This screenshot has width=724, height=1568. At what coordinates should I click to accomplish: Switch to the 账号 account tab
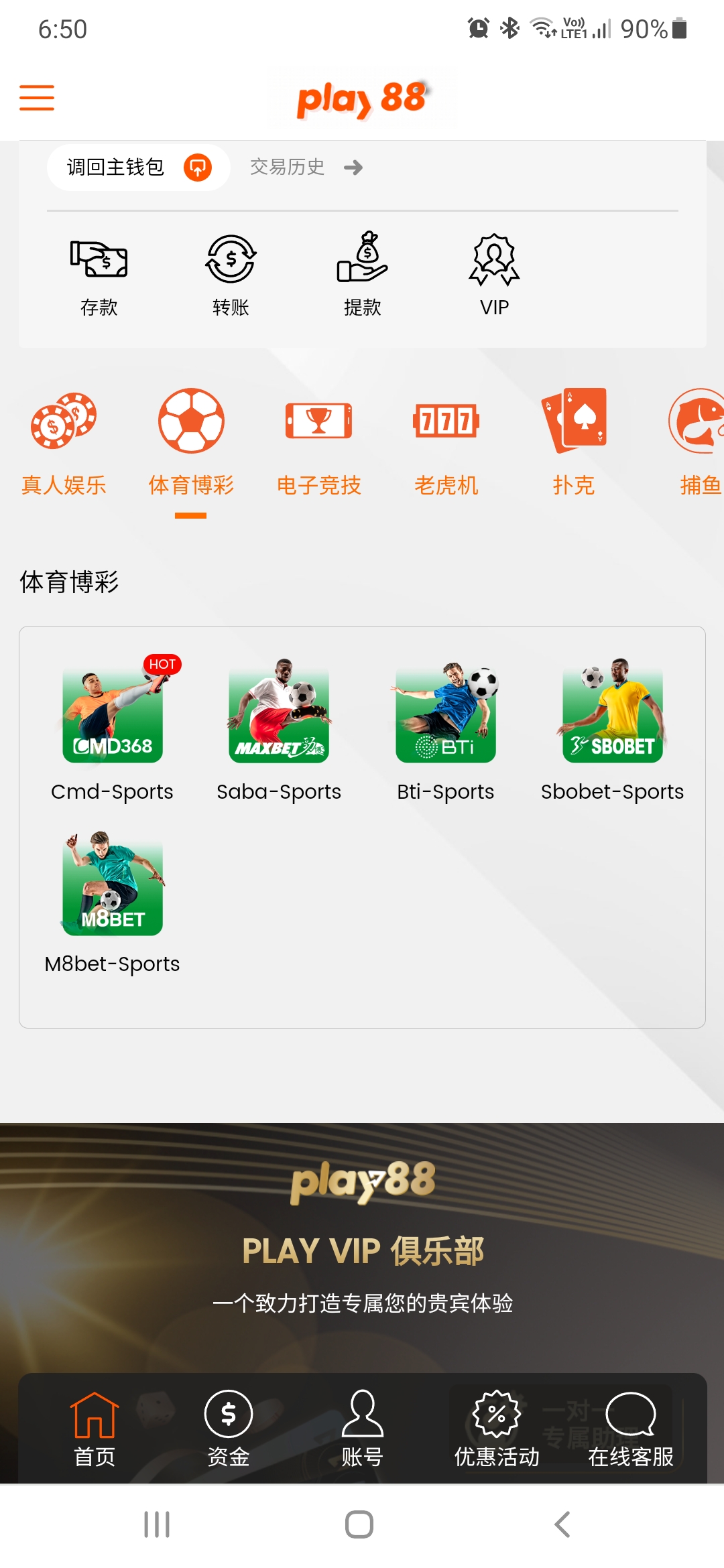[x=362, y=1429]
